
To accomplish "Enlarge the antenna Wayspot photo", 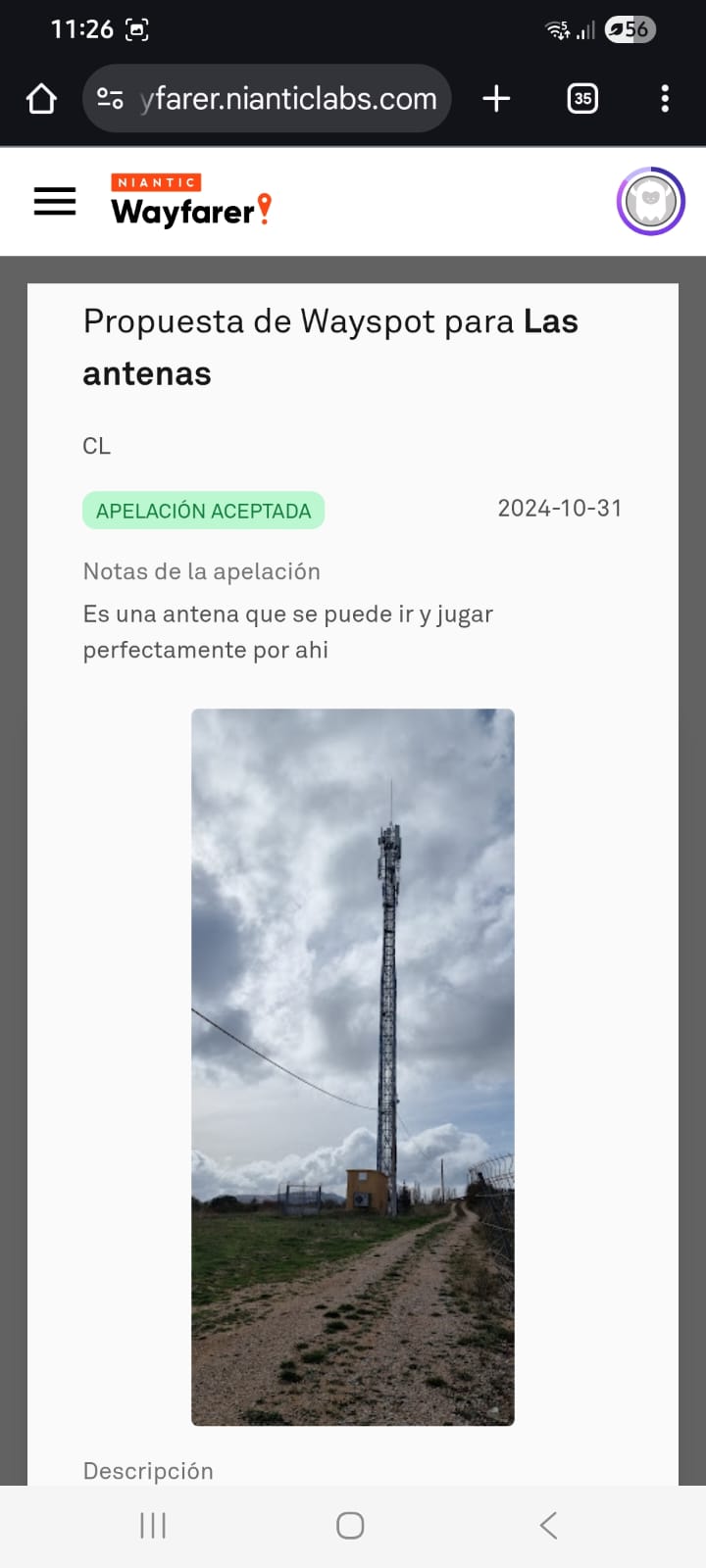I will [x=353, y=1066].
